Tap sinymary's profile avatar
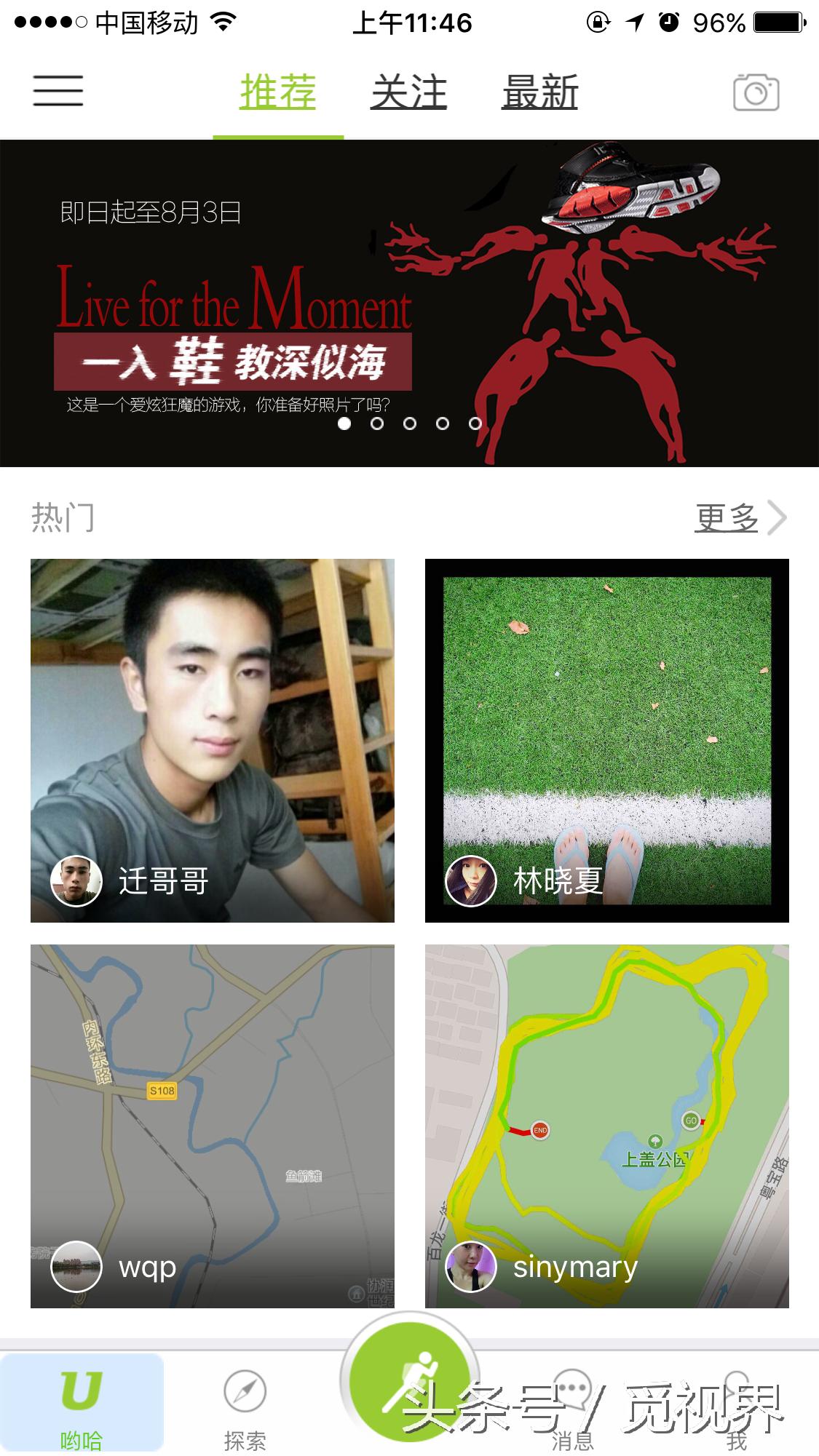 [470, 1265]
